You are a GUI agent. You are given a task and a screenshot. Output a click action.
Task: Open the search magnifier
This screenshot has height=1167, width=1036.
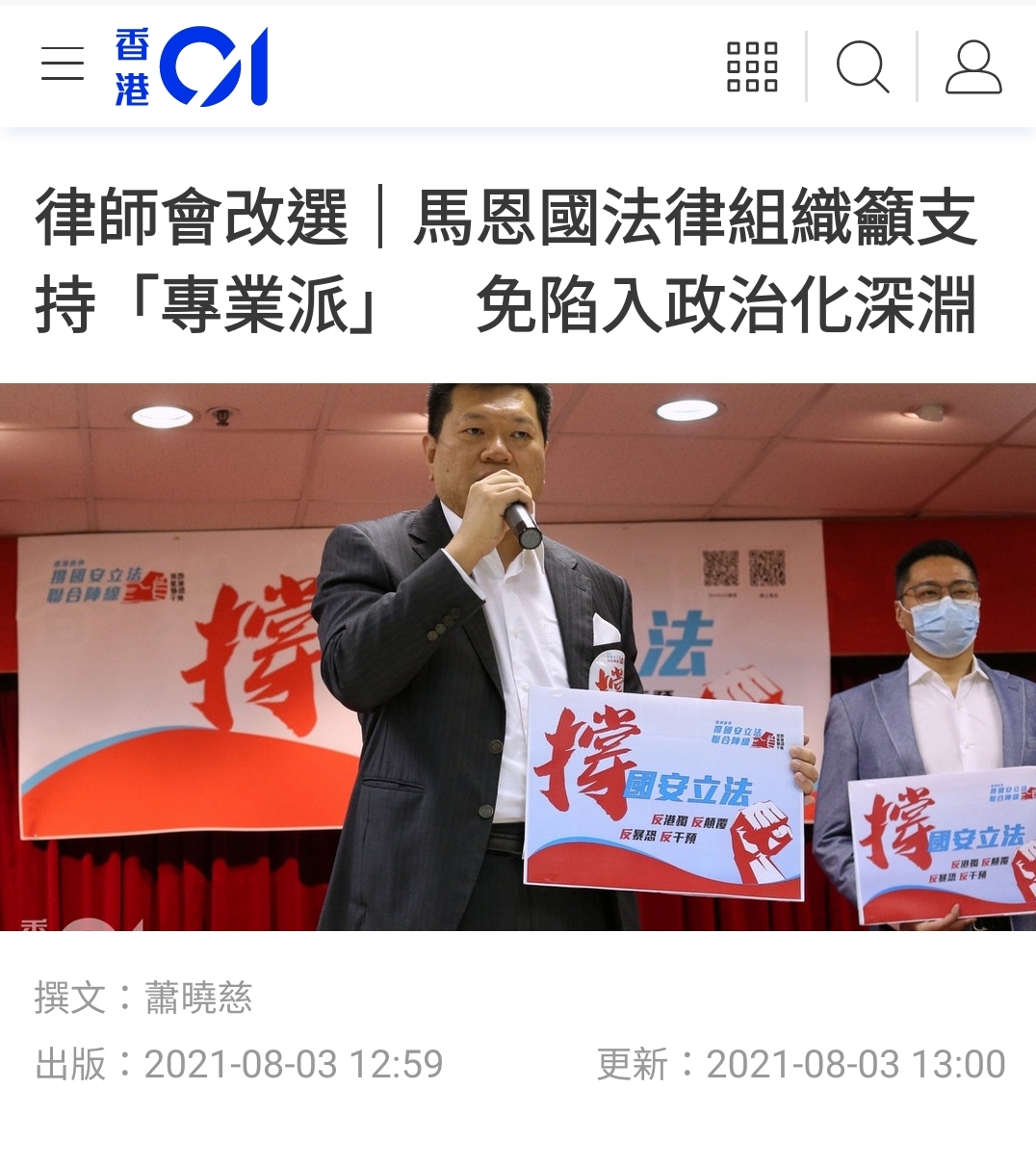tap(862, 66)
